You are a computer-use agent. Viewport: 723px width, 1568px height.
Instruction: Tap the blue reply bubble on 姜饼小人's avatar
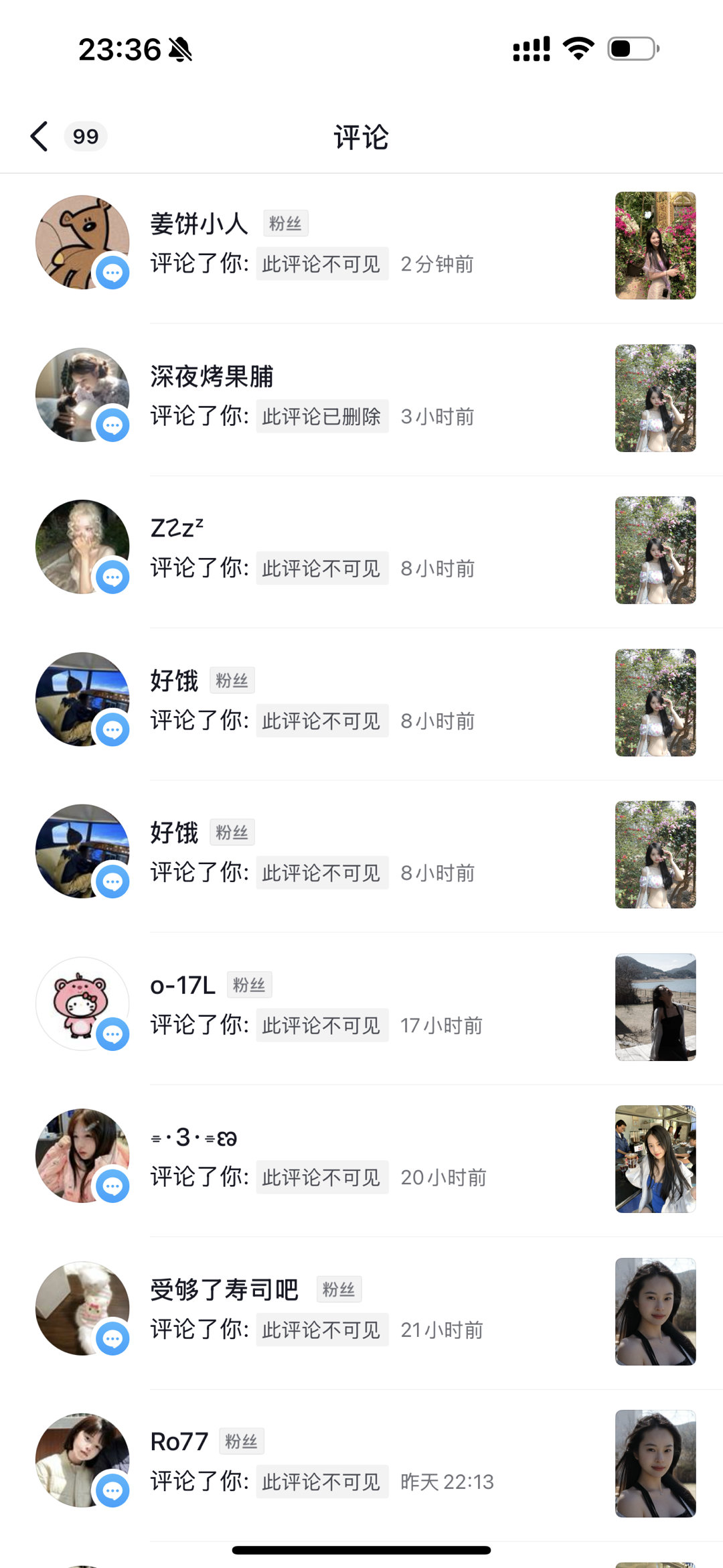(x=112, y=271)
